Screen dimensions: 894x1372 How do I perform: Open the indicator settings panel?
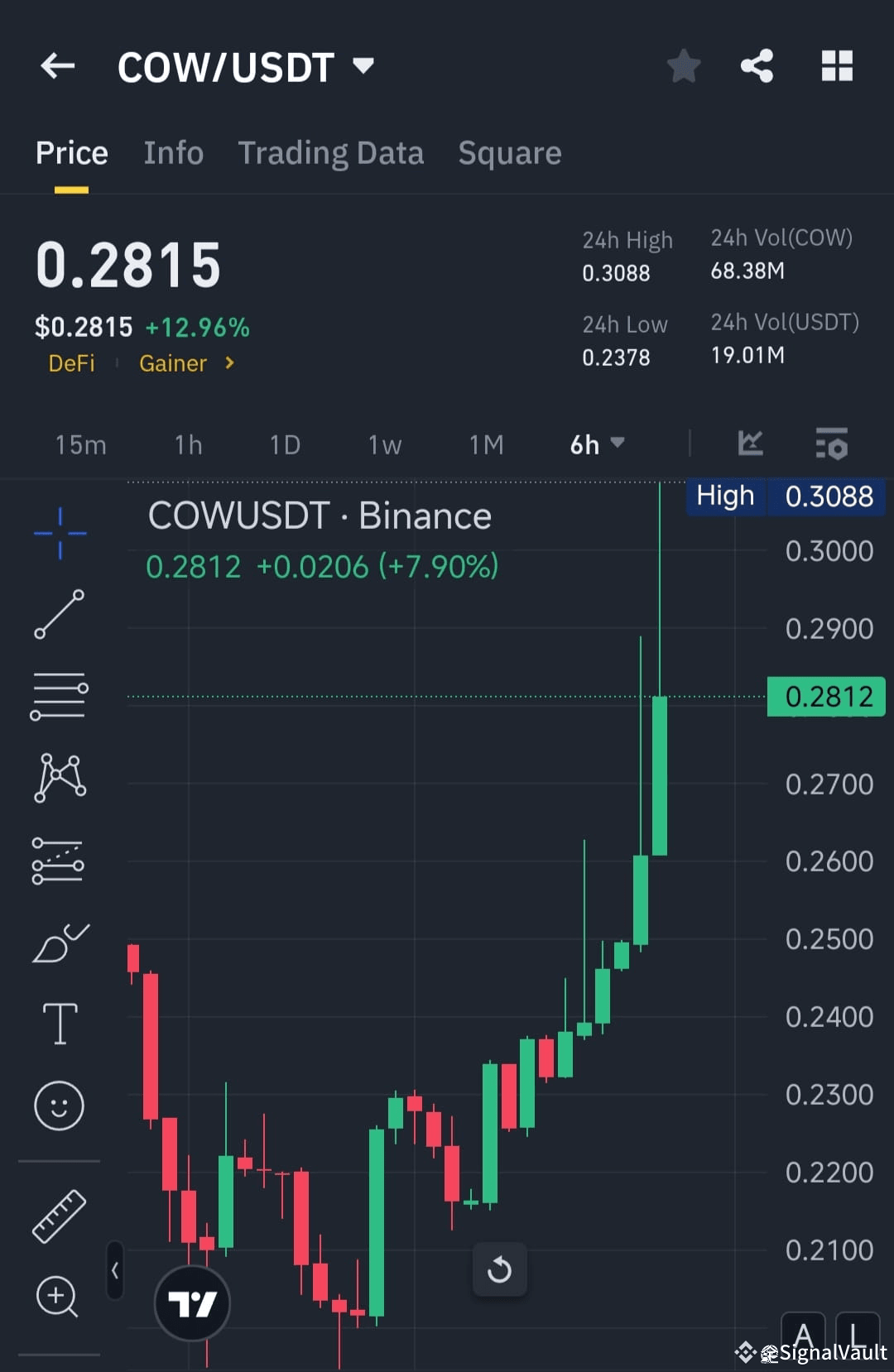(x=832, y=444)
